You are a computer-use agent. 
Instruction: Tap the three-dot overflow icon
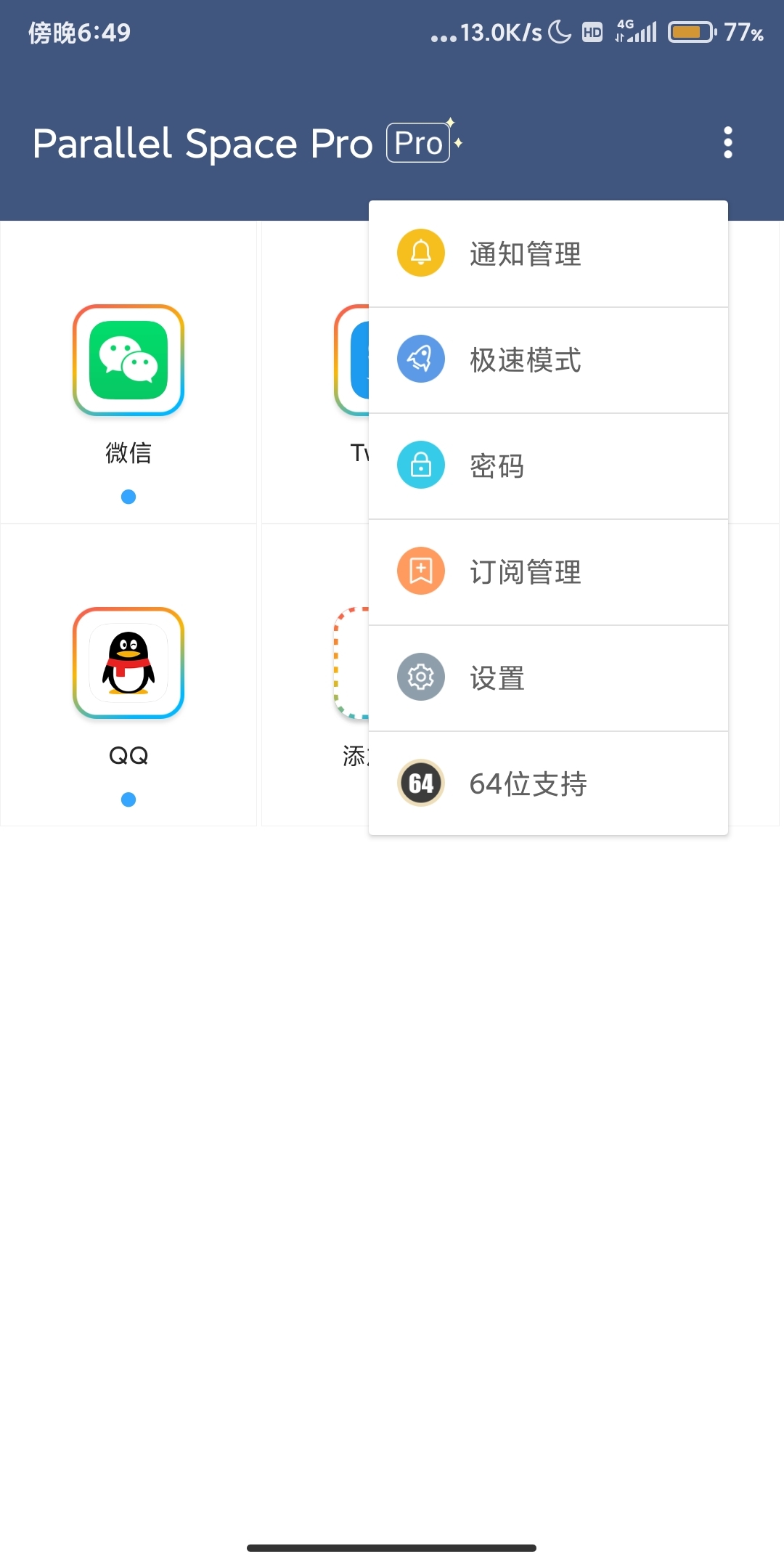727,142
